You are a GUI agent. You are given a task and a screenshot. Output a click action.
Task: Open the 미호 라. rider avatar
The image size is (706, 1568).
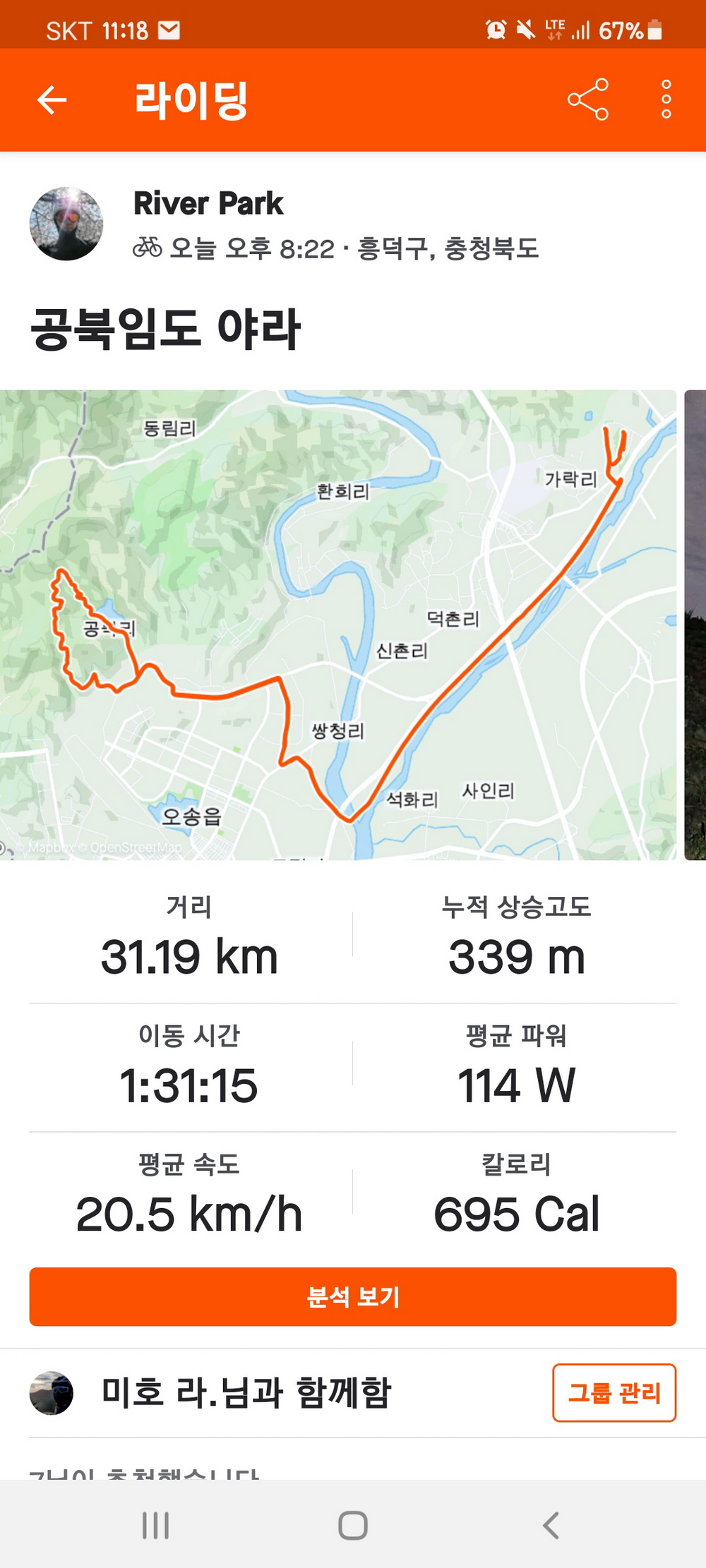pos(52,1392)
